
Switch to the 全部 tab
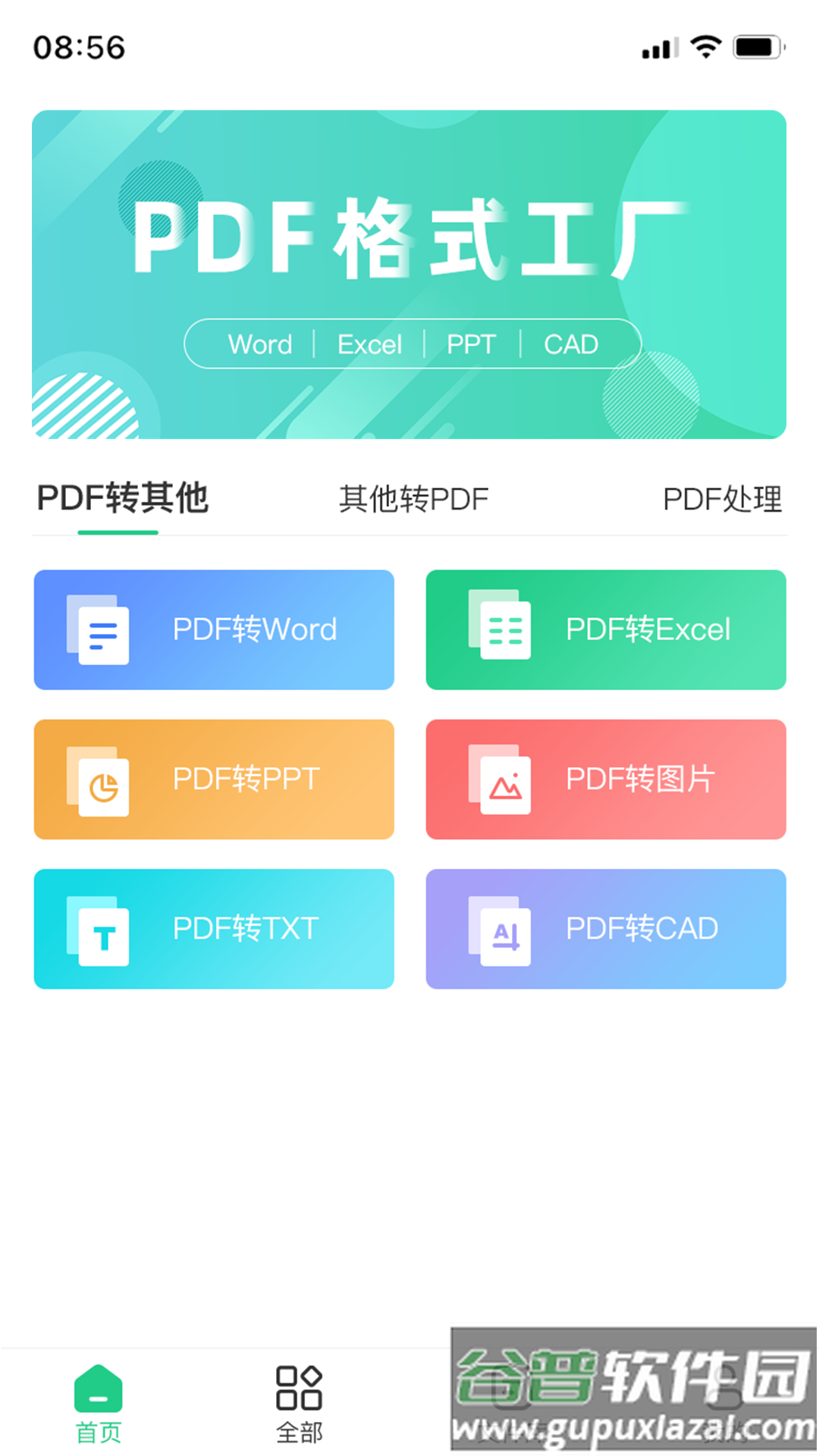coord(299,1403)
